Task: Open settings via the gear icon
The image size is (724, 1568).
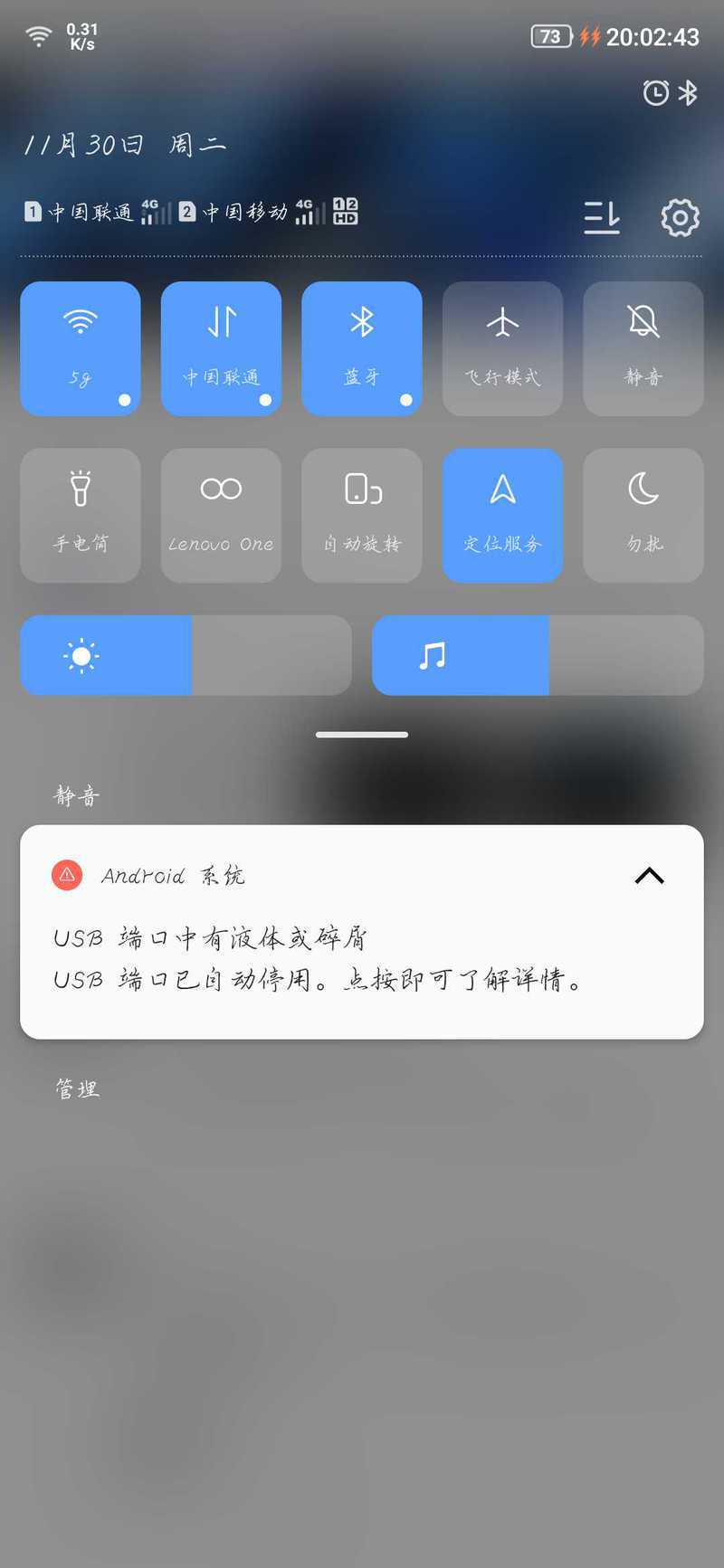Action: point(680,217)
